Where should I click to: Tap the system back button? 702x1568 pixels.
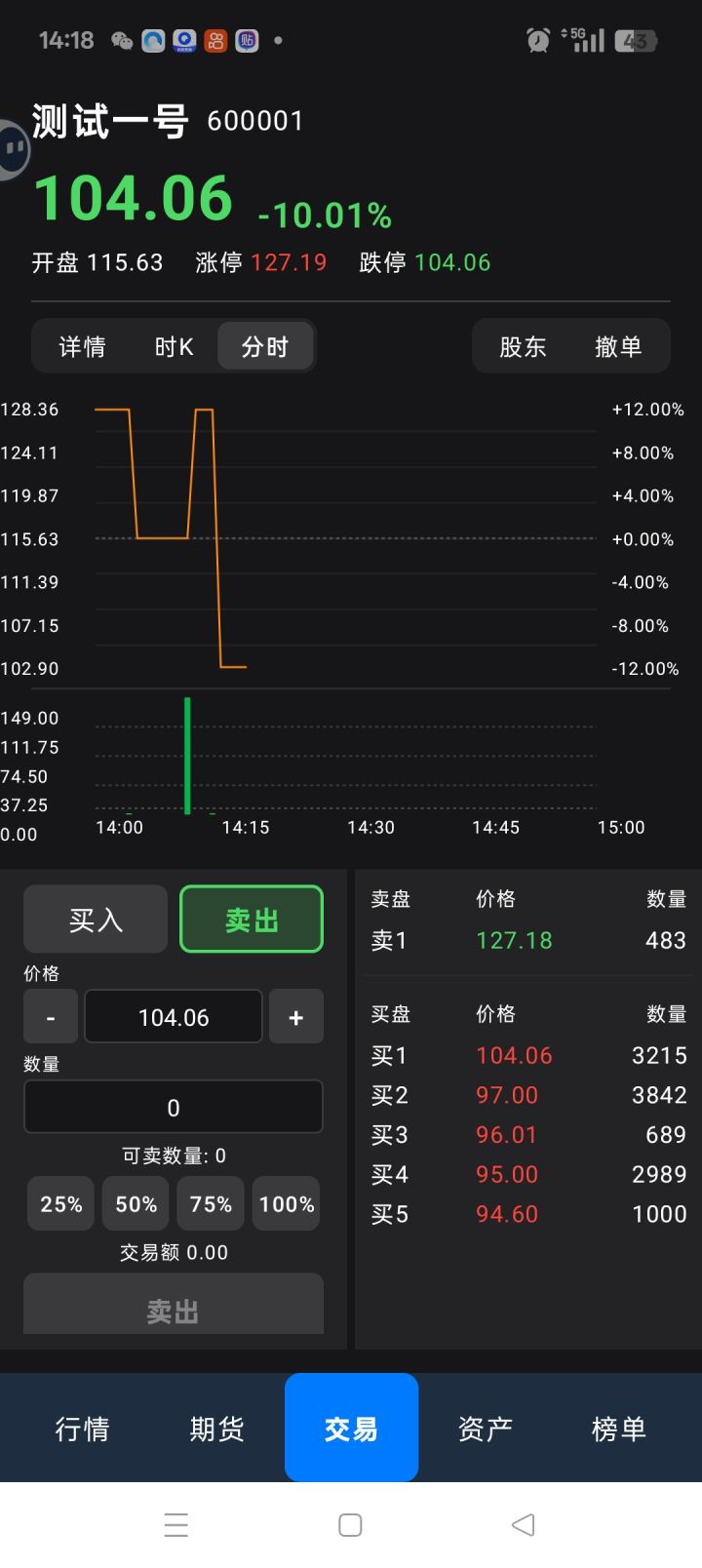coord(524,1524)
